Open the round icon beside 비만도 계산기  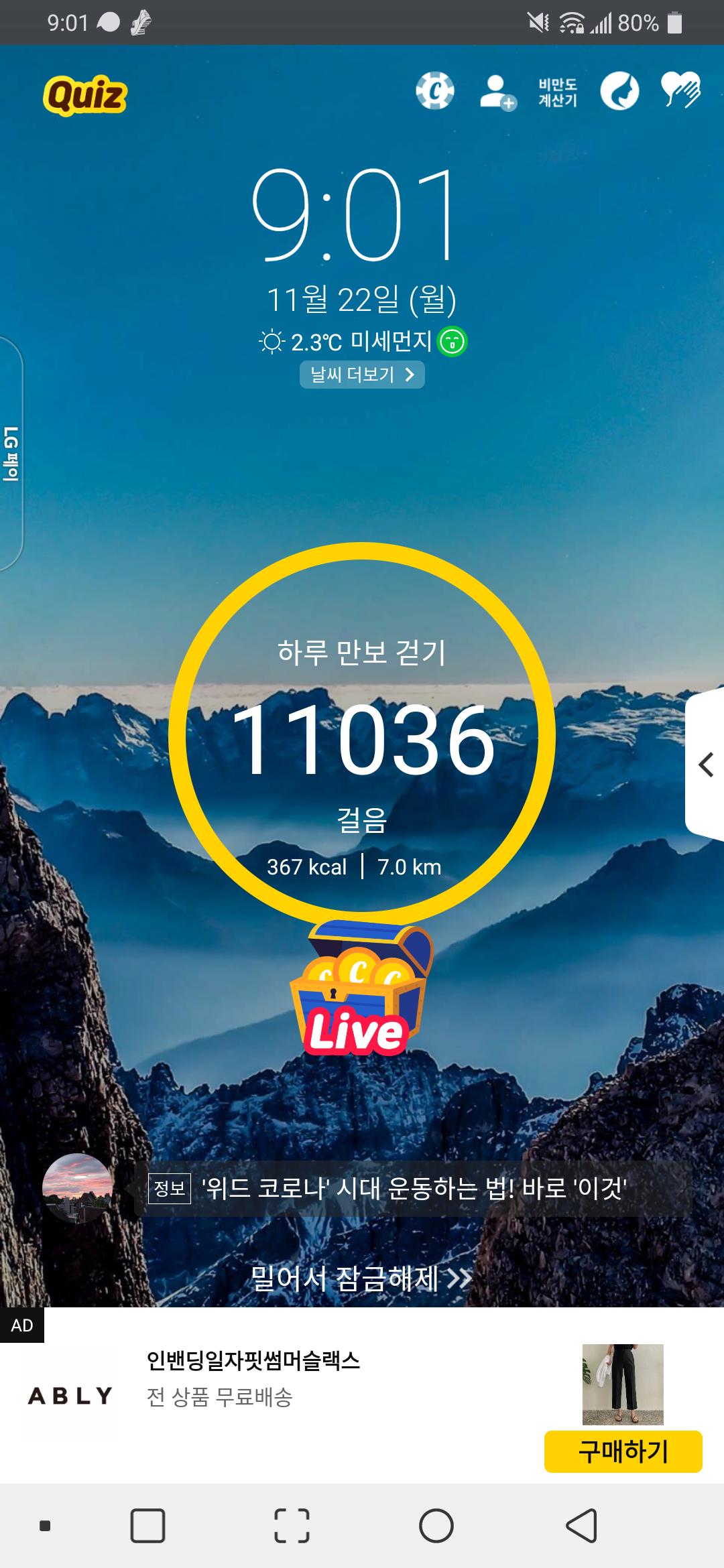(x=619, y=91)
